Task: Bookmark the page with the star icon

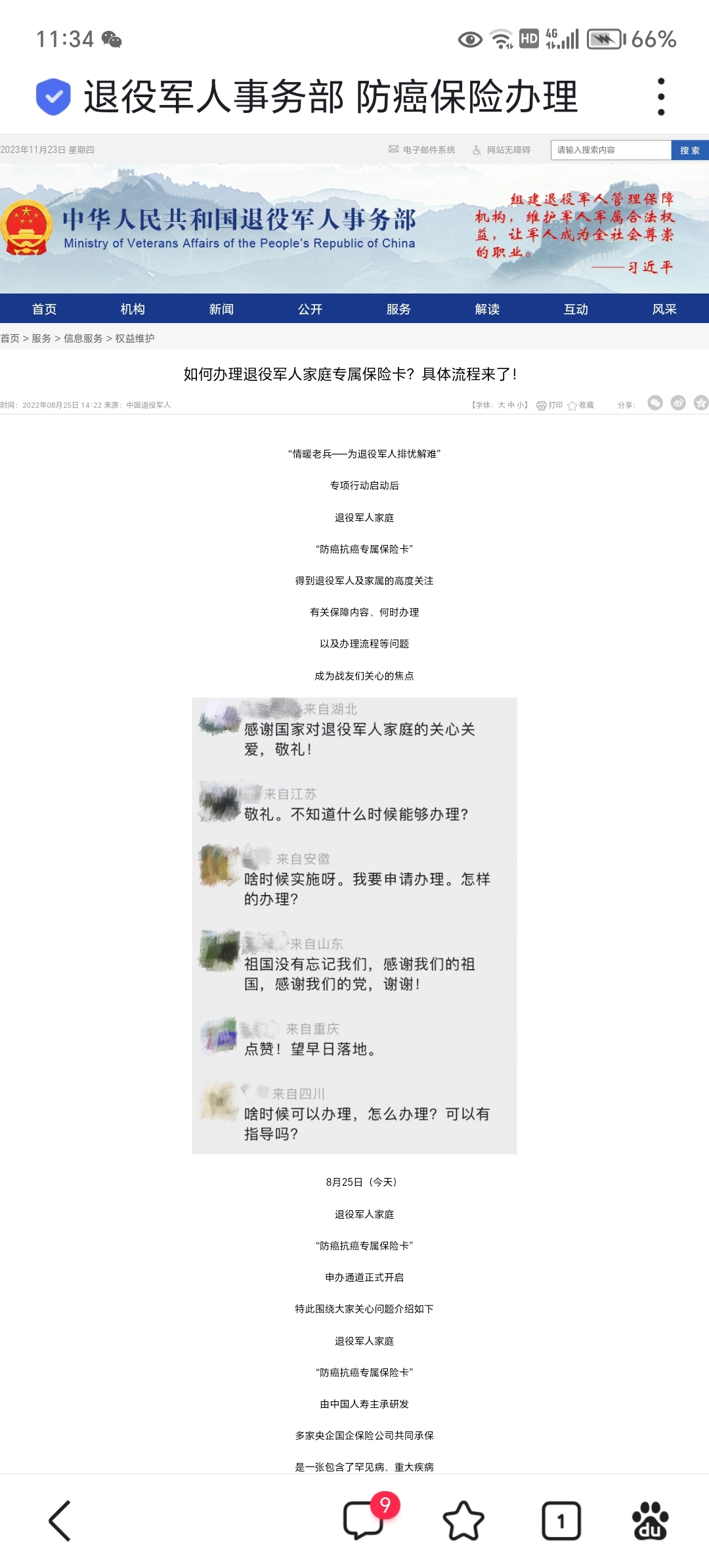Action: click(463, 1520)
